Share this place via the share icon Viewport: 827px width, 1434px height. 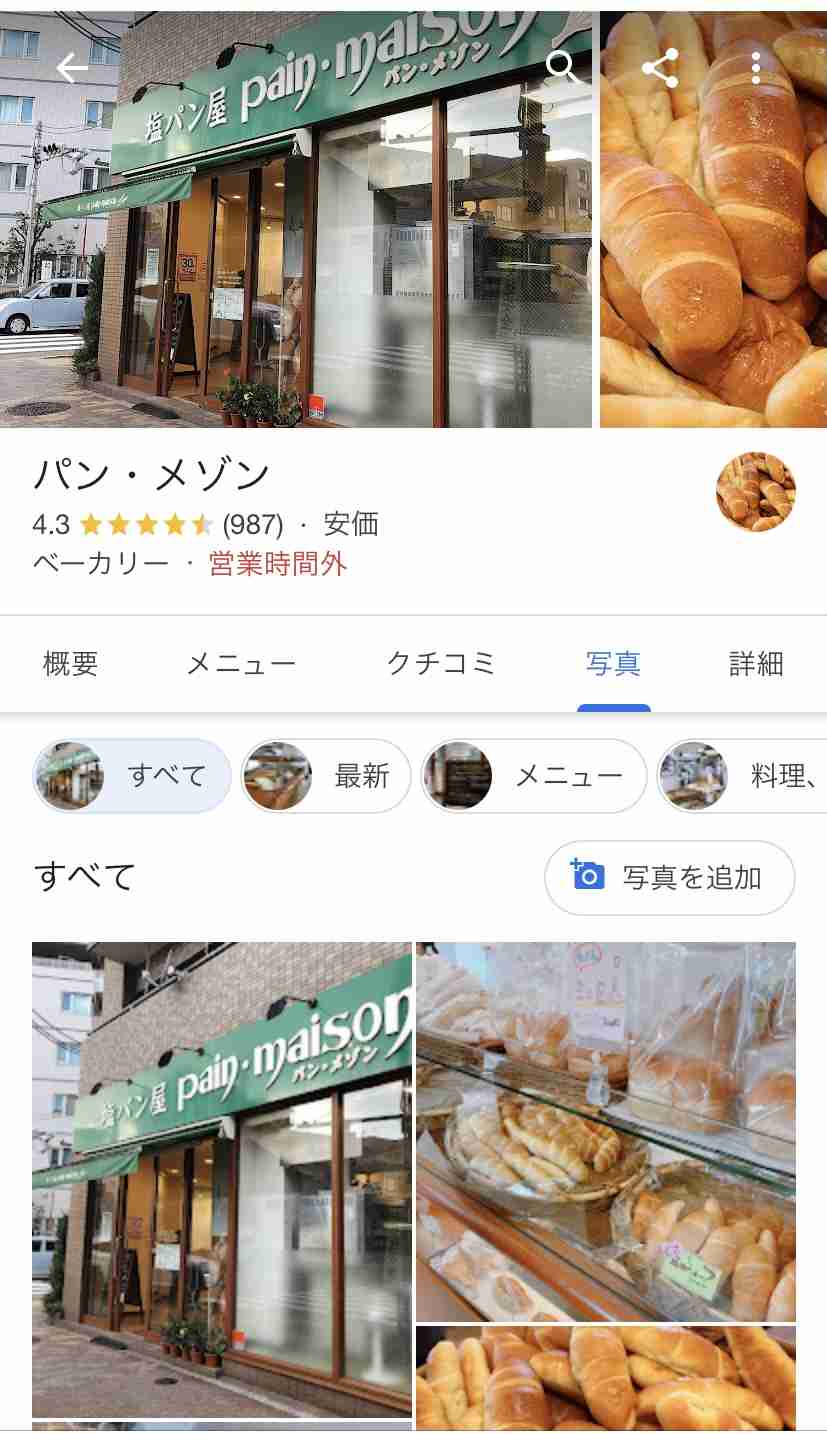[661, 68]
